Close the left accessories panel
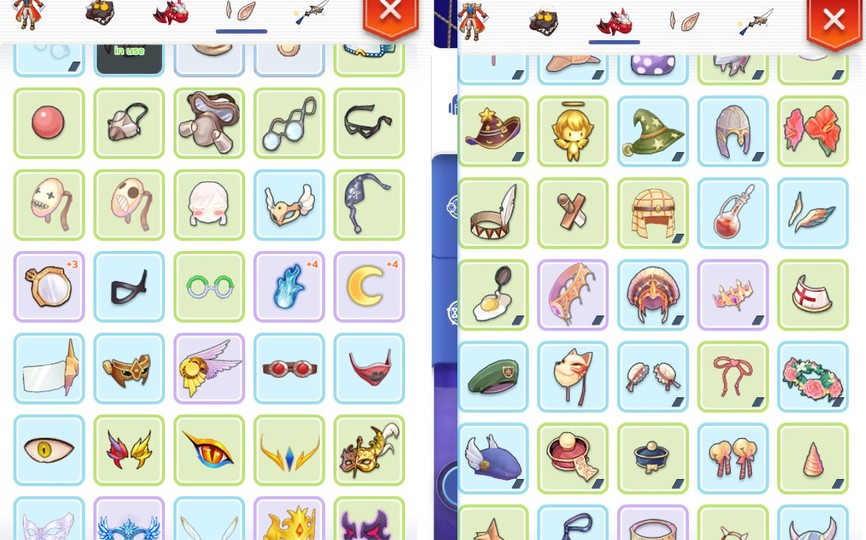This screenshot has width=866, height=540. pyautogui.click(x=390, y=14)
